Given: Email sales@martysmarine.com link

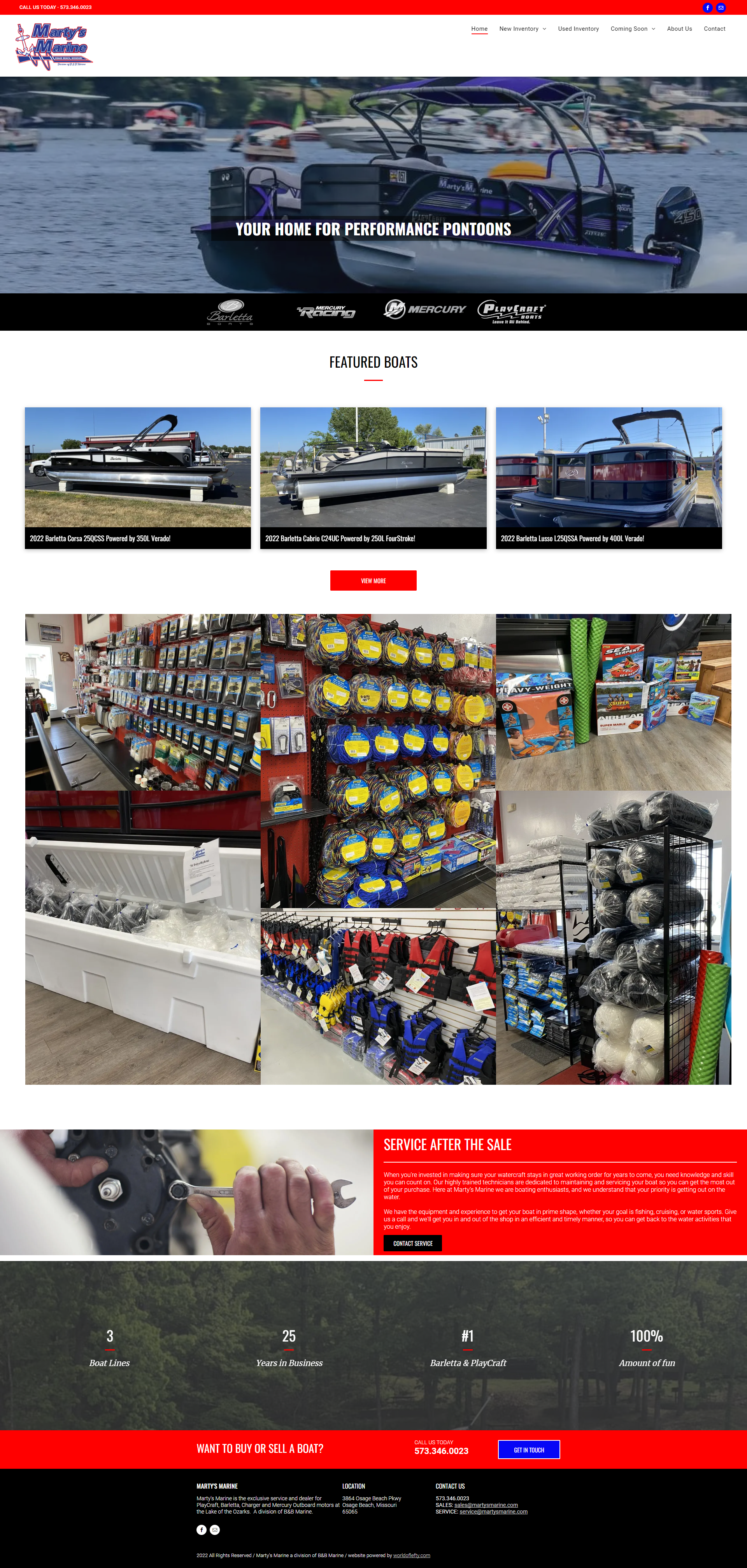Looking at the screenshot, I should pos(486,1505).
